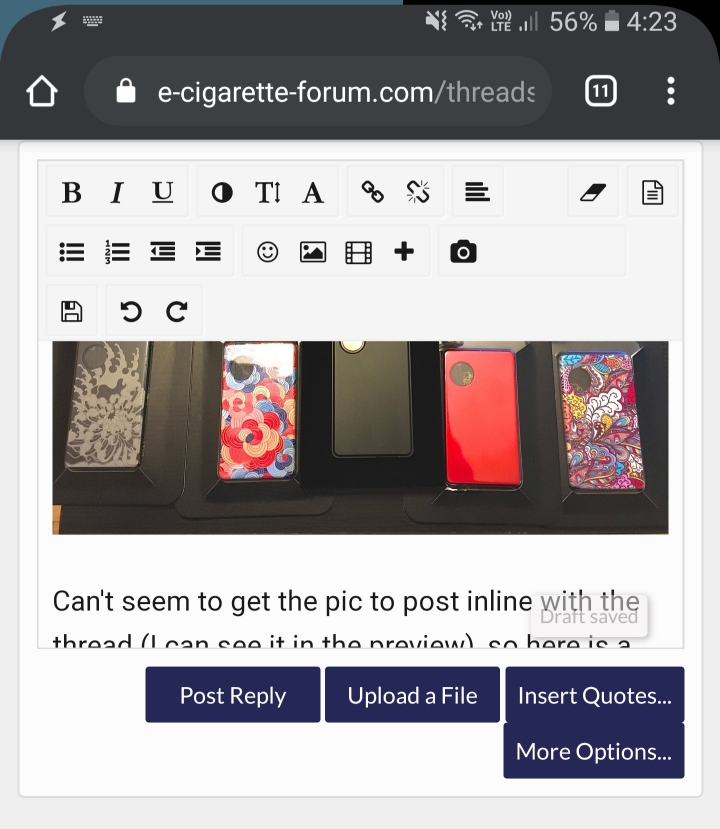720x829 pixels.
Task: Apply italic formatting
Action: 116,192
